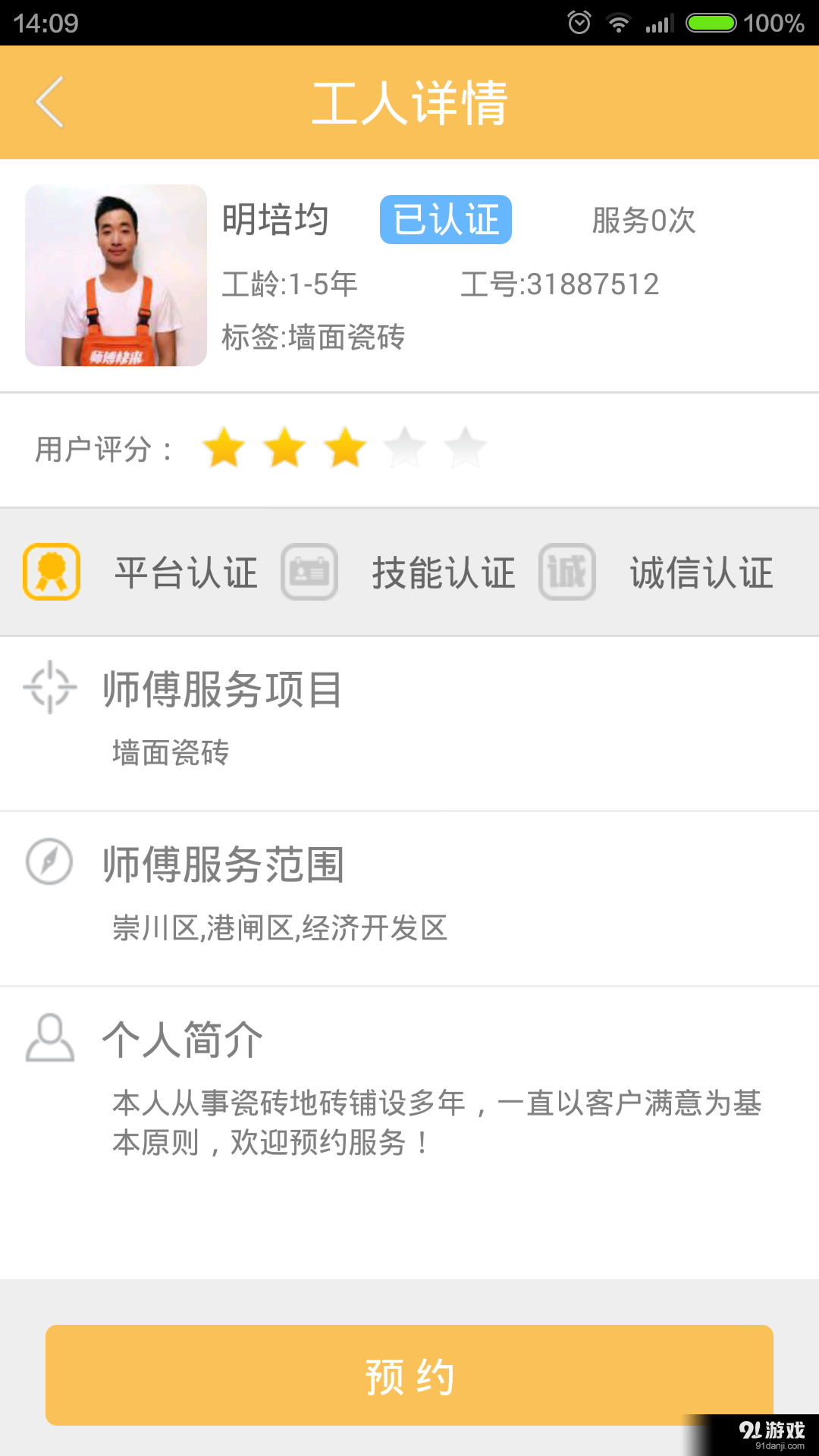Click the alarm clock status bar icon
The image size is (819, 1456).
pos(579,22)
